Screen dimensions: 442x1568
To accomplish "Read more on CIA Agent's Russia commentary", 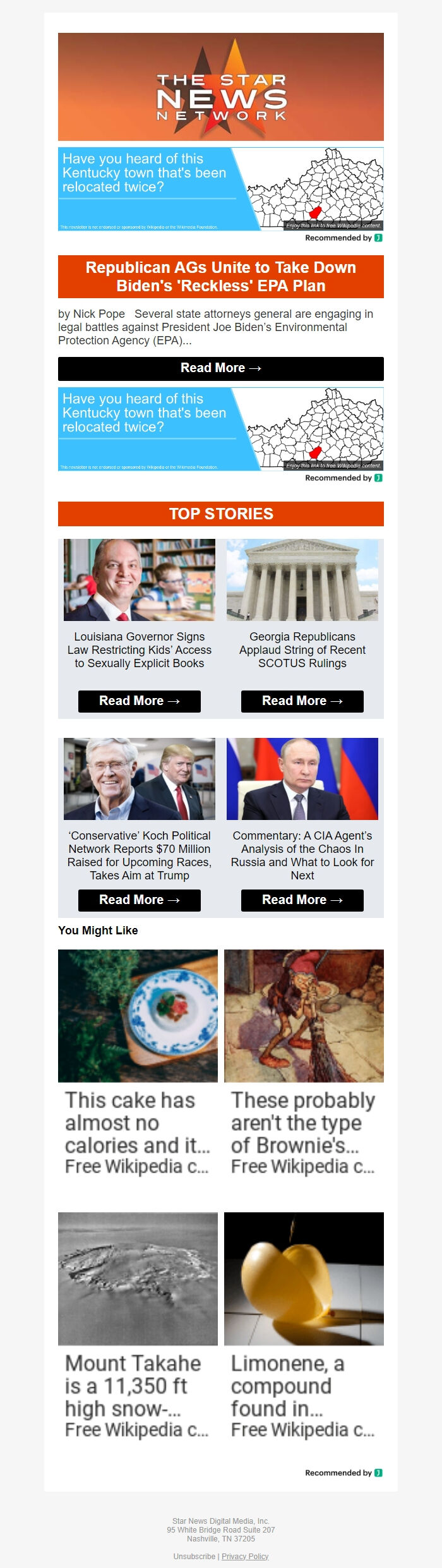I will (x=302, y=900).
